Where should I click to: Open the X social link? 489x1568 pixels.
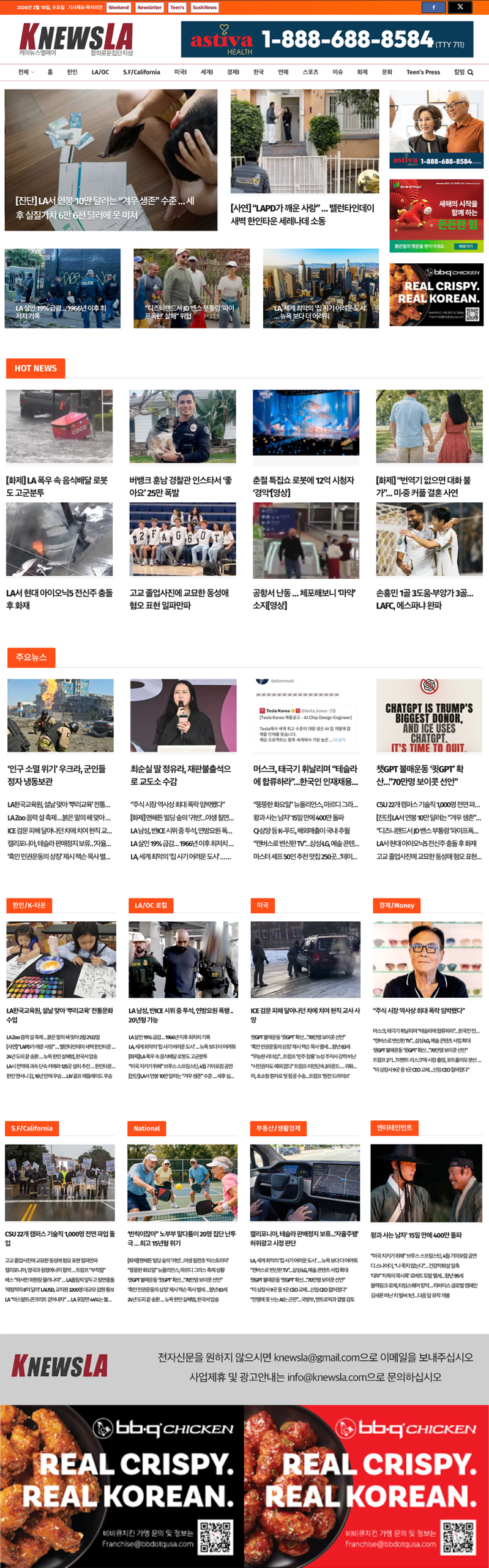(x=460, y=7)
